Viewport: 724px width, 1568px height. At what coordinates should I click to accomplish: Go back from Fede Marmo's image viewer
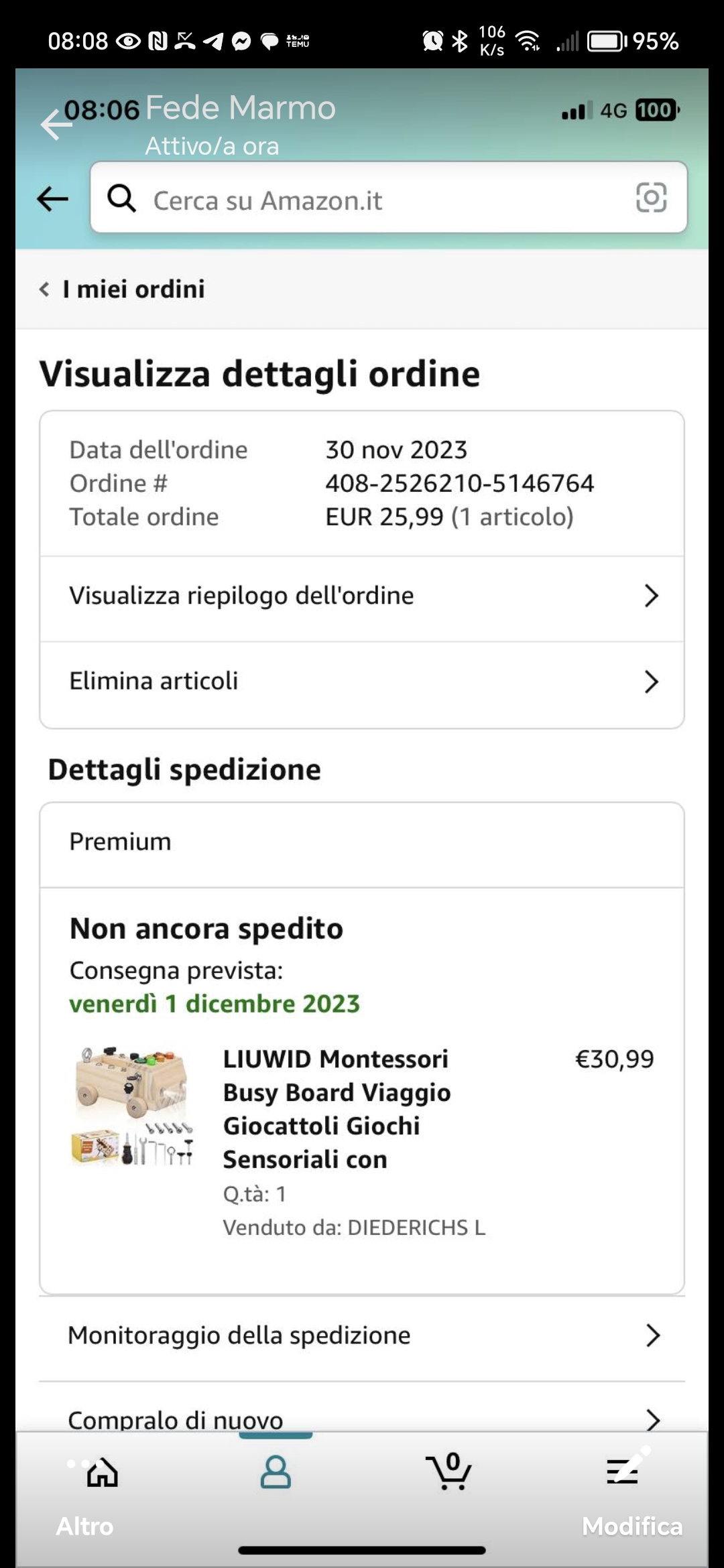[56, 124]
